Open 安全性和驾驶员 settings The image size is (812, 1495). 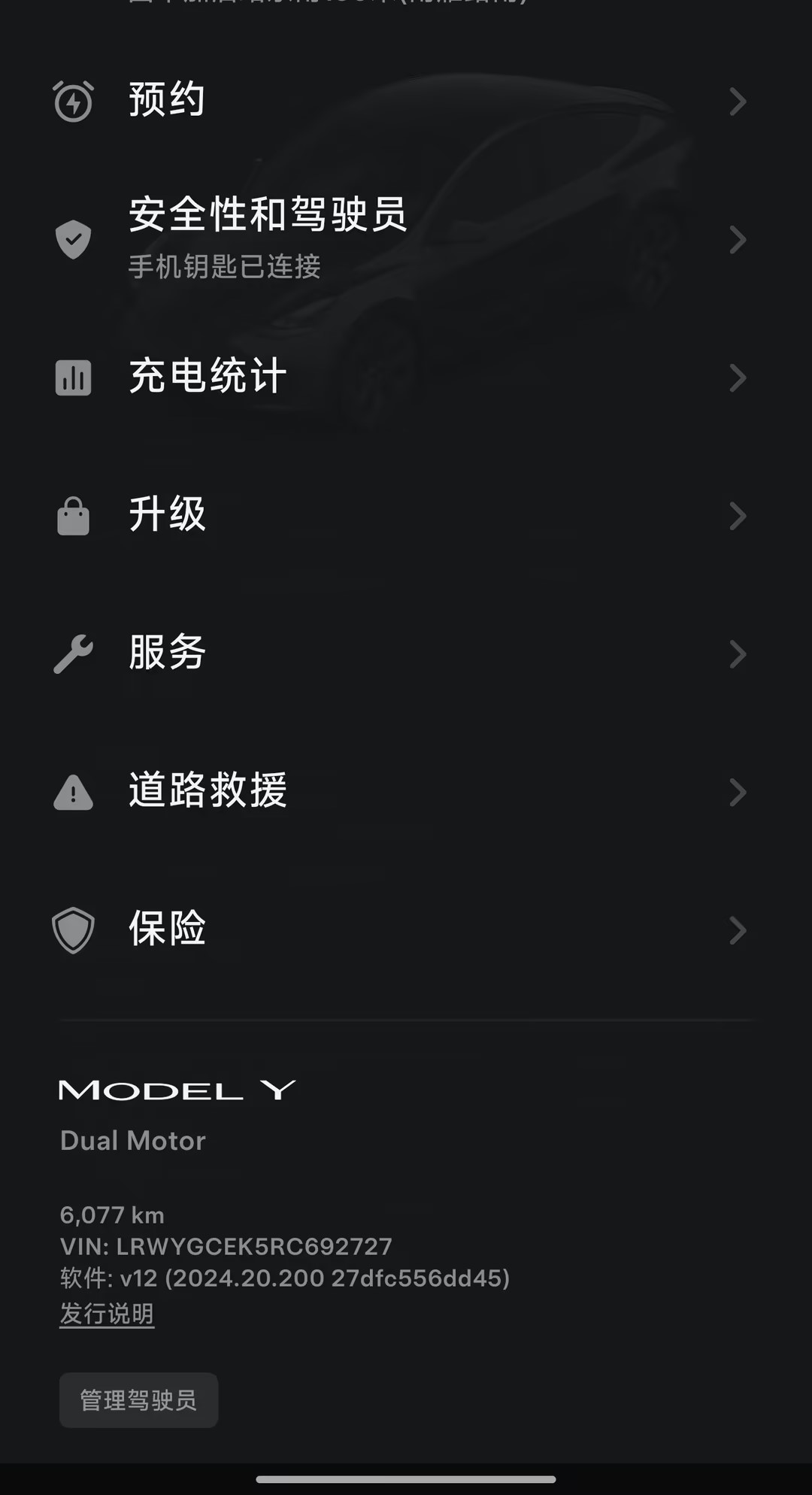[406, 239]
